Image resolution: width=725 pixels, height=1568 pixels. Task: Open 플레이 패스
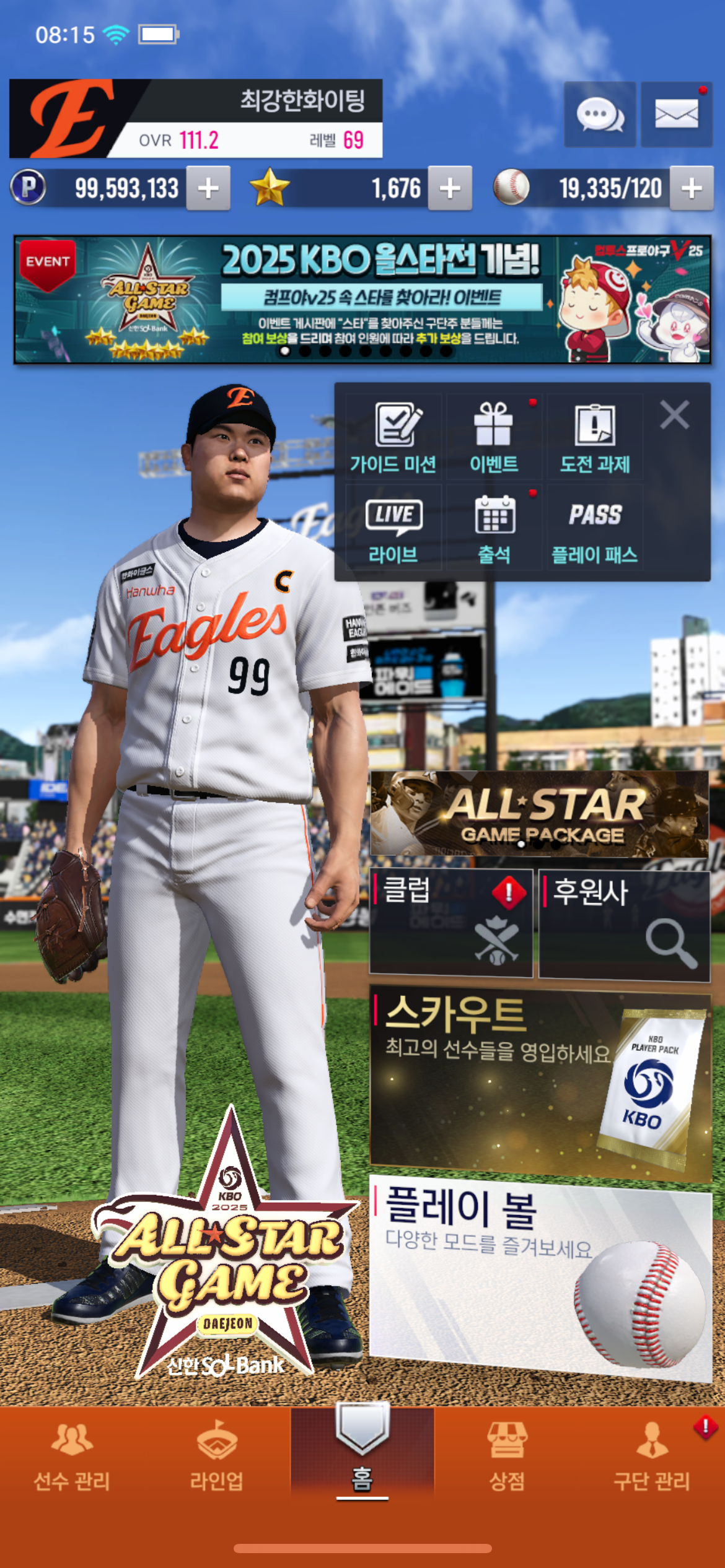coord(595,528)
